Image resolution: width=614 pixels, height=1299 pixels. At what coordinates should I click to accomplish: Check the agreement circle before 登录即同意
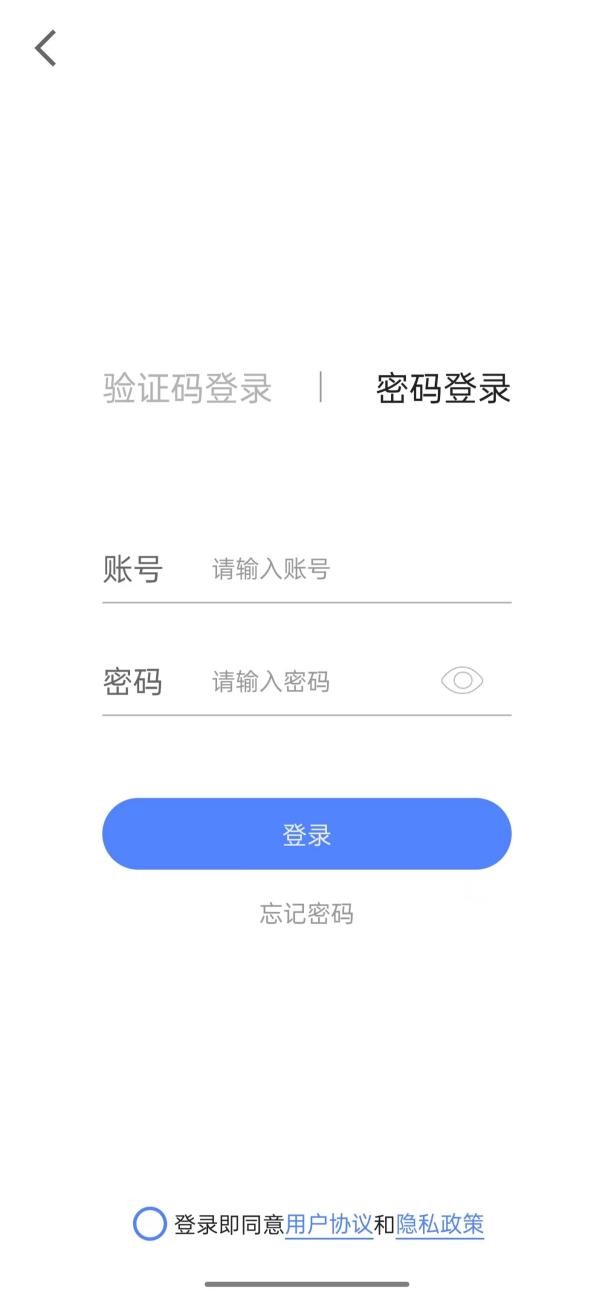click(x=150, y=1224)
